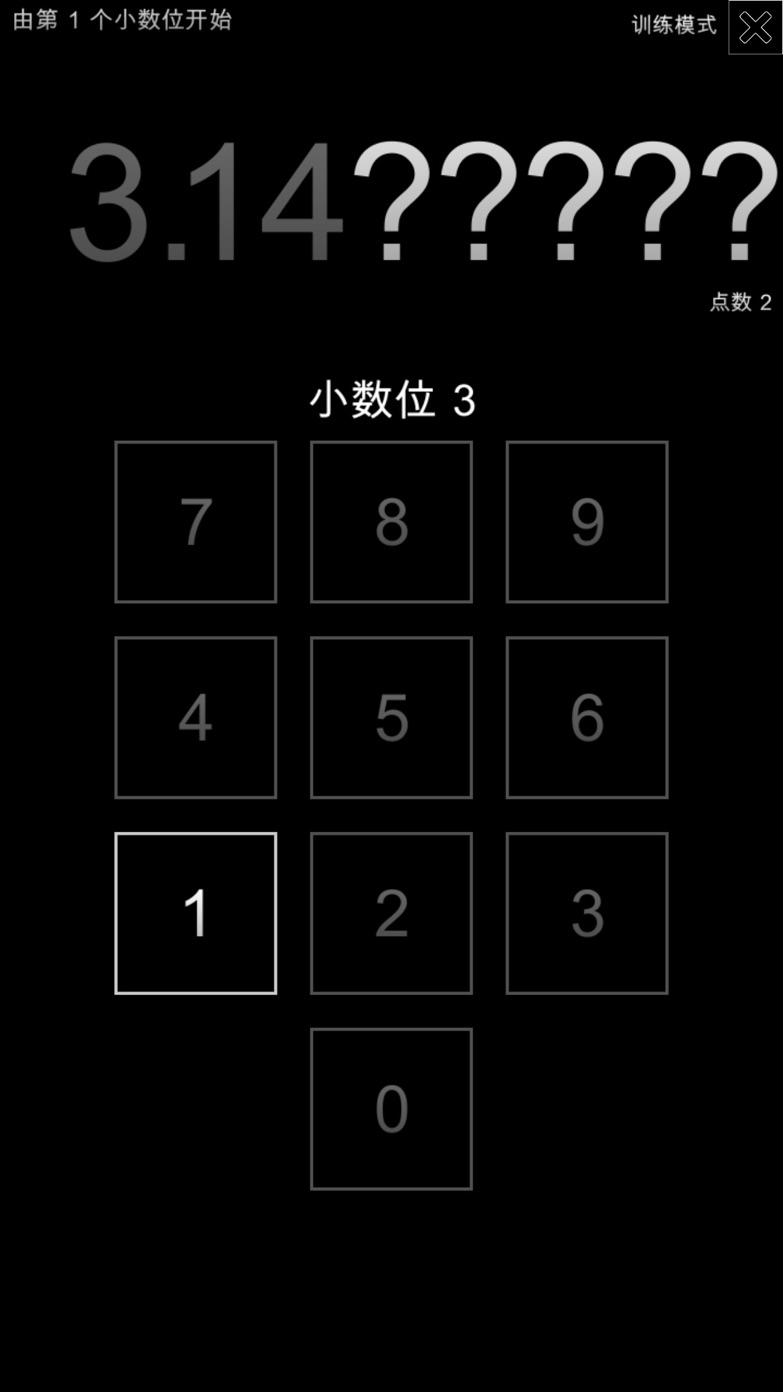Close the pi training screen
Screen dimensions: 783x1392
(755, 27)
